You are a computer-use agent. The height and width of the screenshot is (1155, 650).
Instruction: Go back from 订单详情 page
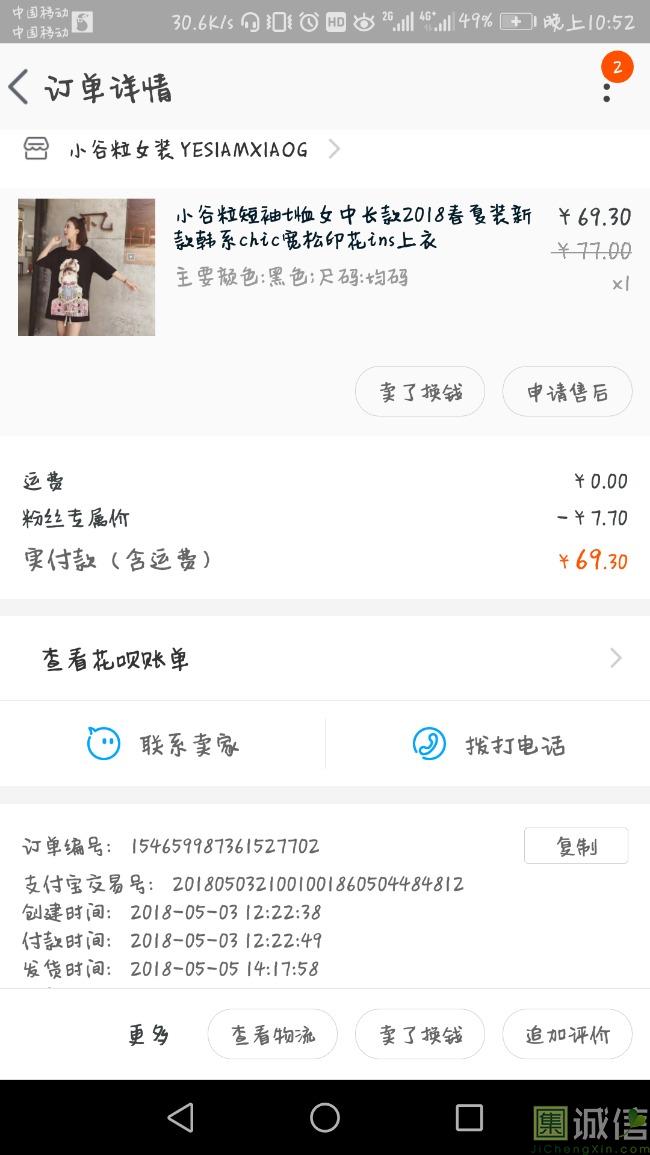point(20,88)
